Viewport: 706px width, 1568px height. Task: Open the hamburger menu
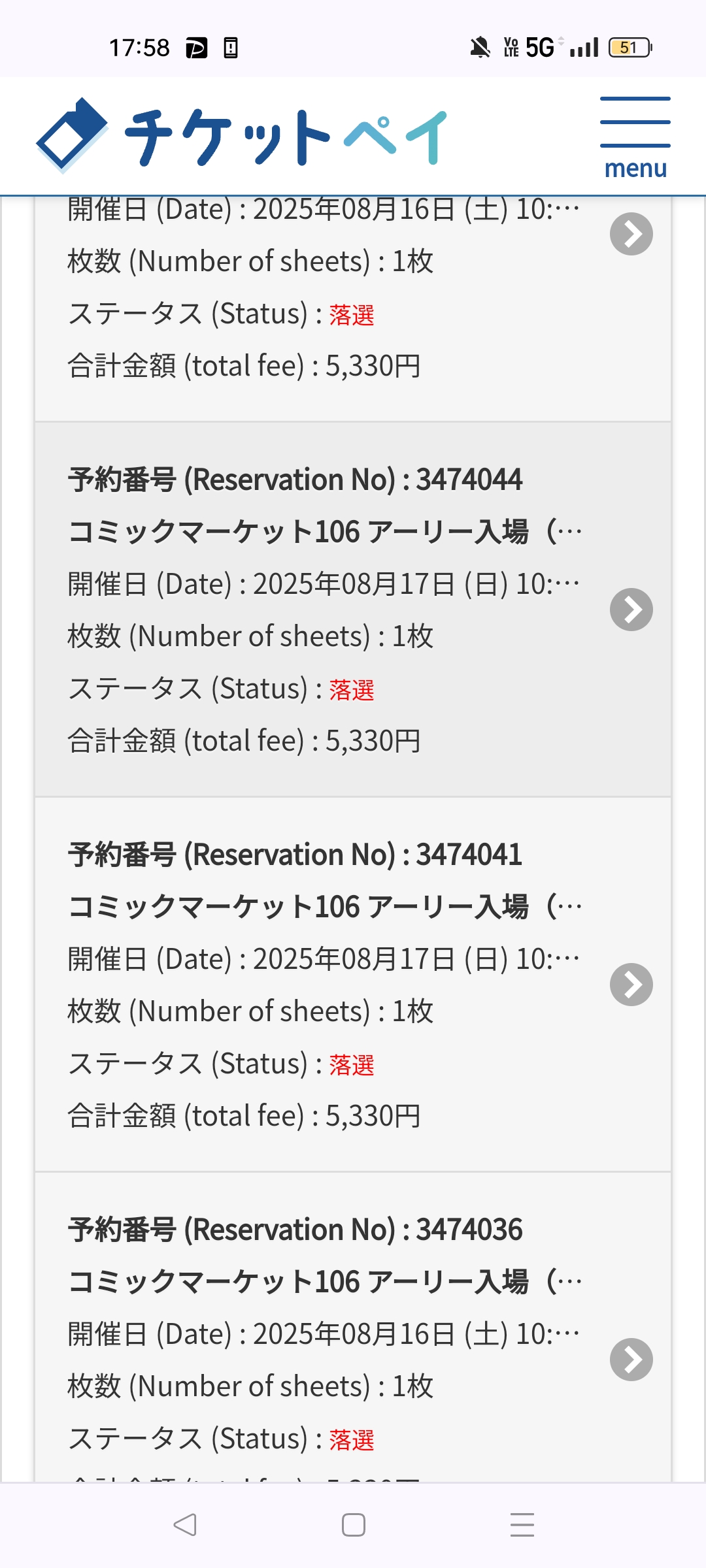coord(635,138)
